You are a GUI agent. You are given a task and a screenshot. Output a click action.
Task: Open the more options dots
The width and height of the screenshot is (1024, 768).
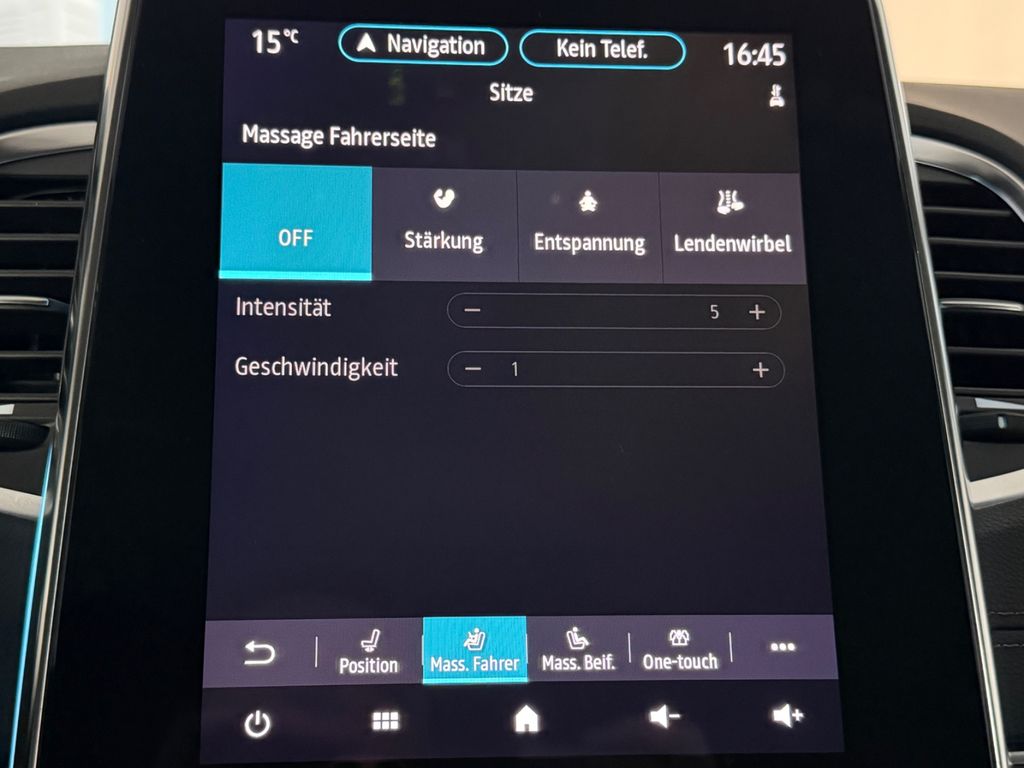(x=783, y=647)
